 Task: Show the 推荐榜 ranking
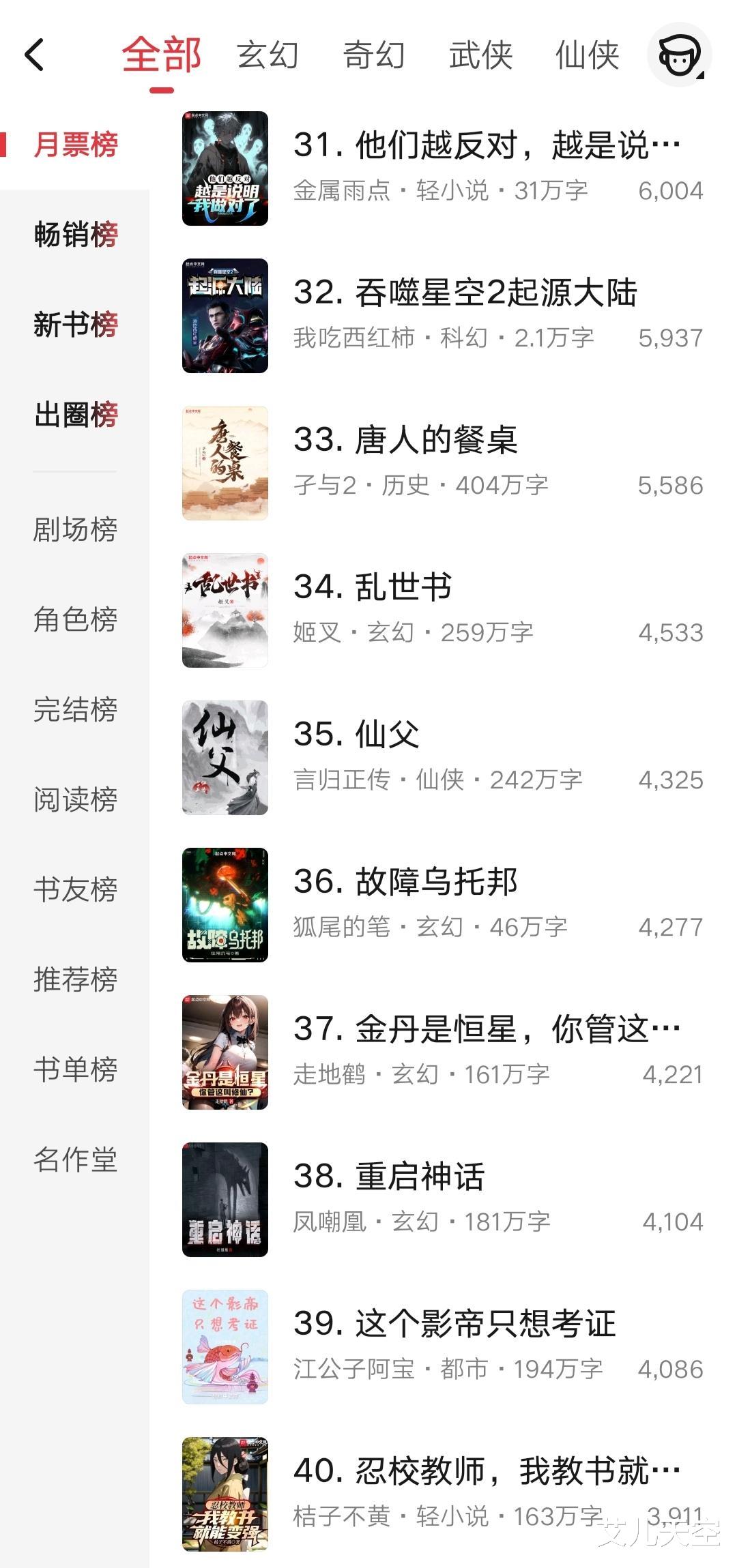[76, 979]
